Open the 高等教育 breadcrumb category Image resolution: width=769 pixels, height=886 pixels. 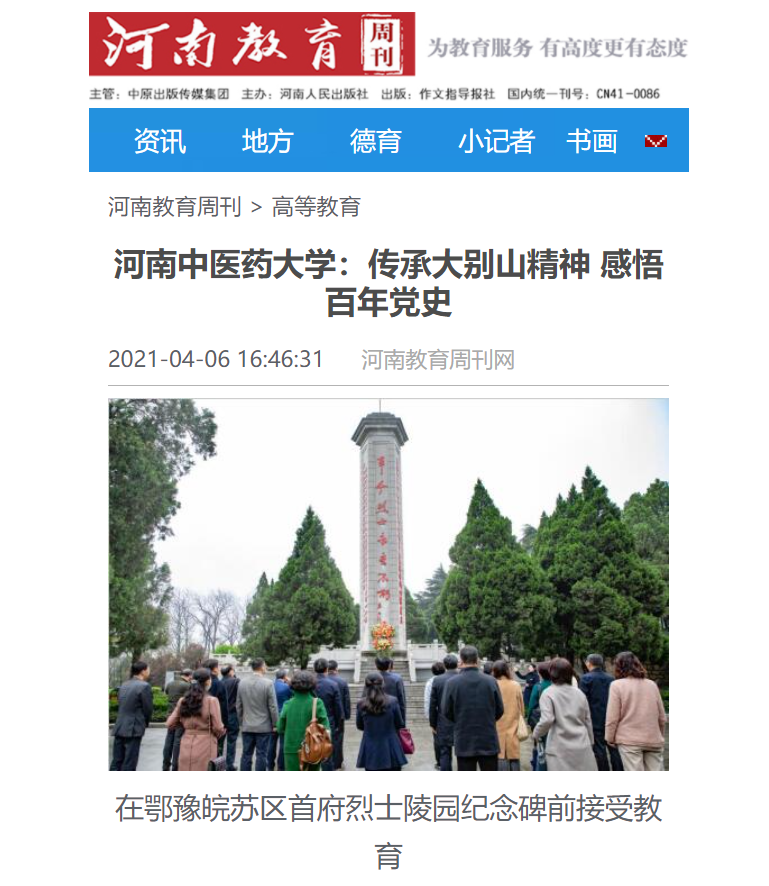point(316,207)
